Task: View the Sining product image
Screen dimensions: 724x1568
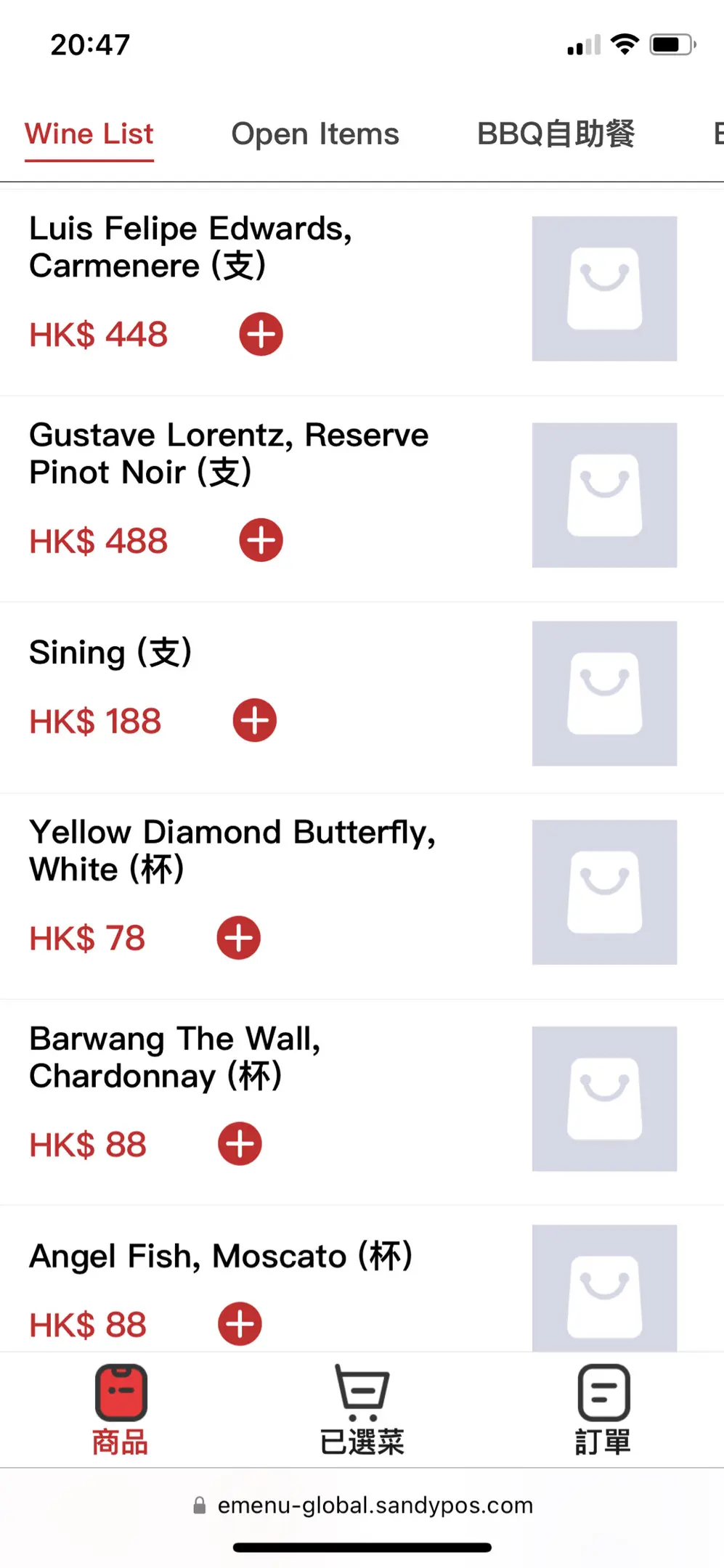Action: [x=604, y=693]
